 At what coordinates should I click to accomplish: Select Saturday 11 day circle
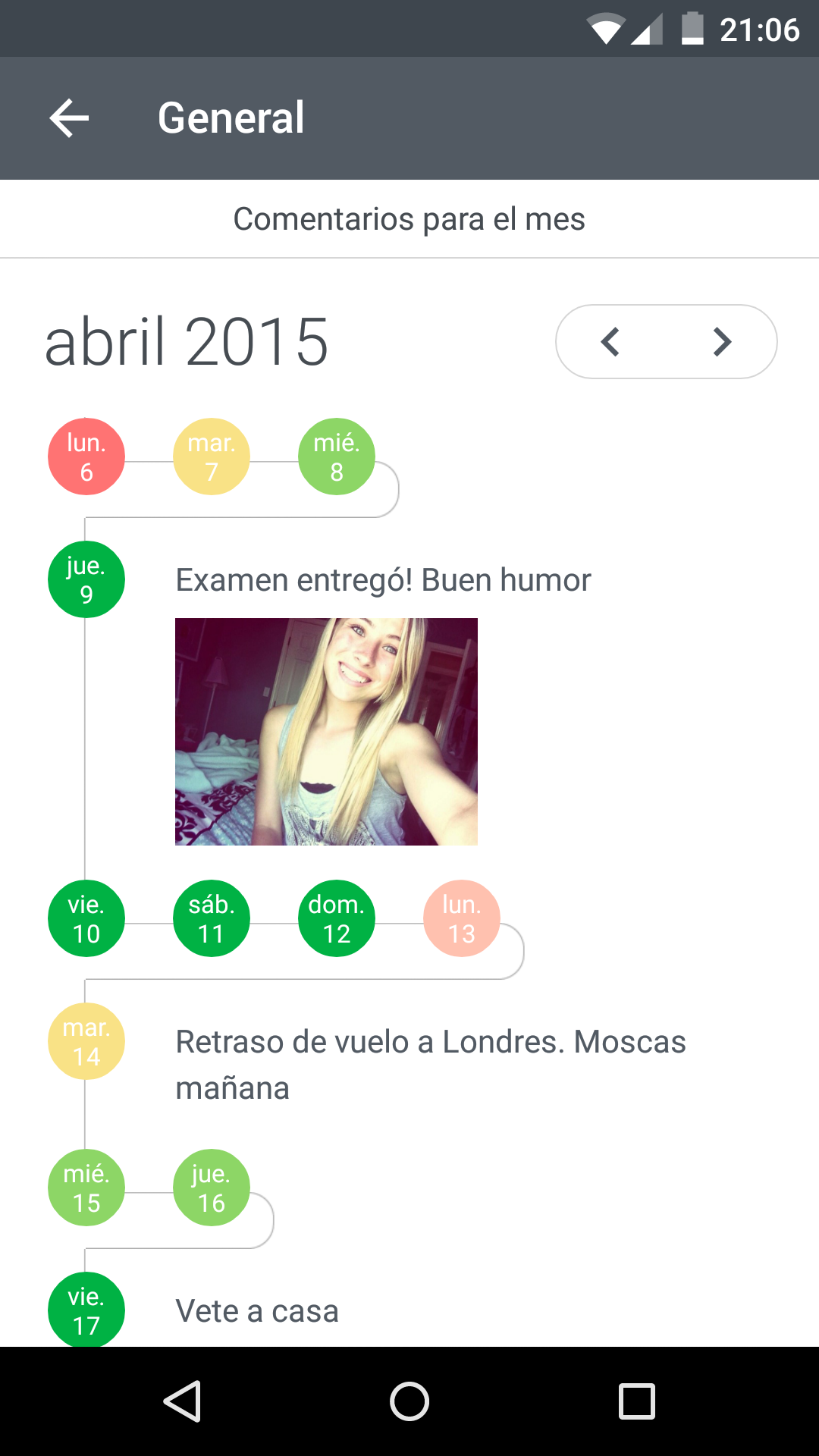[x=212, y=918]
